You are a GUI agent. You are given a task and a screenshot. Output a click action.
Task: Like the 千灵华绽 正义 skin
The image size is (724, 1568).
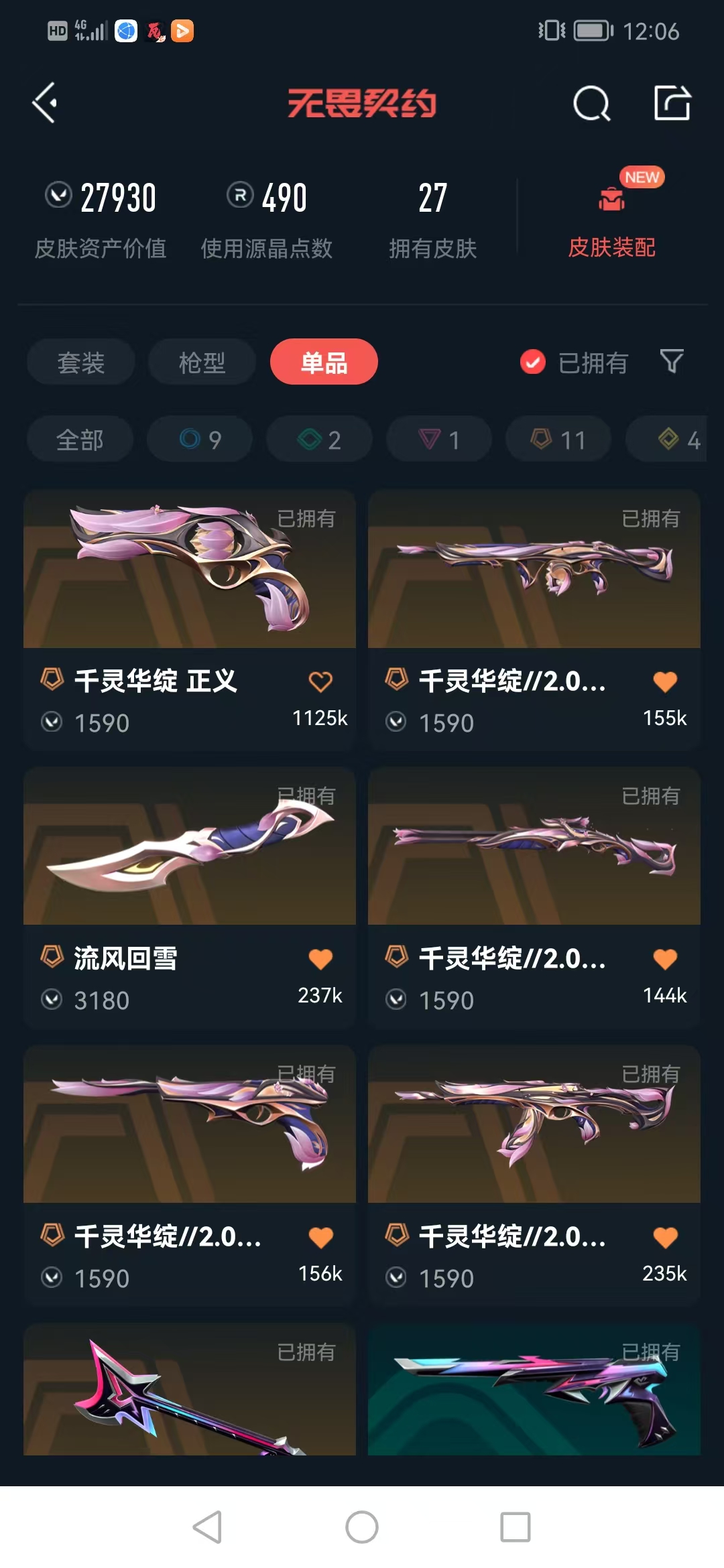point(320,681)
